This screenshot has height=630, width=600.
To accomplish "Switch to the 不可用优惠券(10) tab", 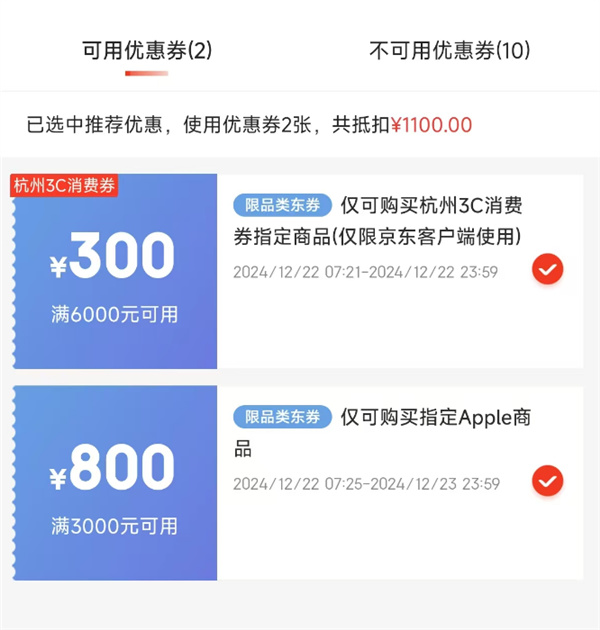I will 449,49.
